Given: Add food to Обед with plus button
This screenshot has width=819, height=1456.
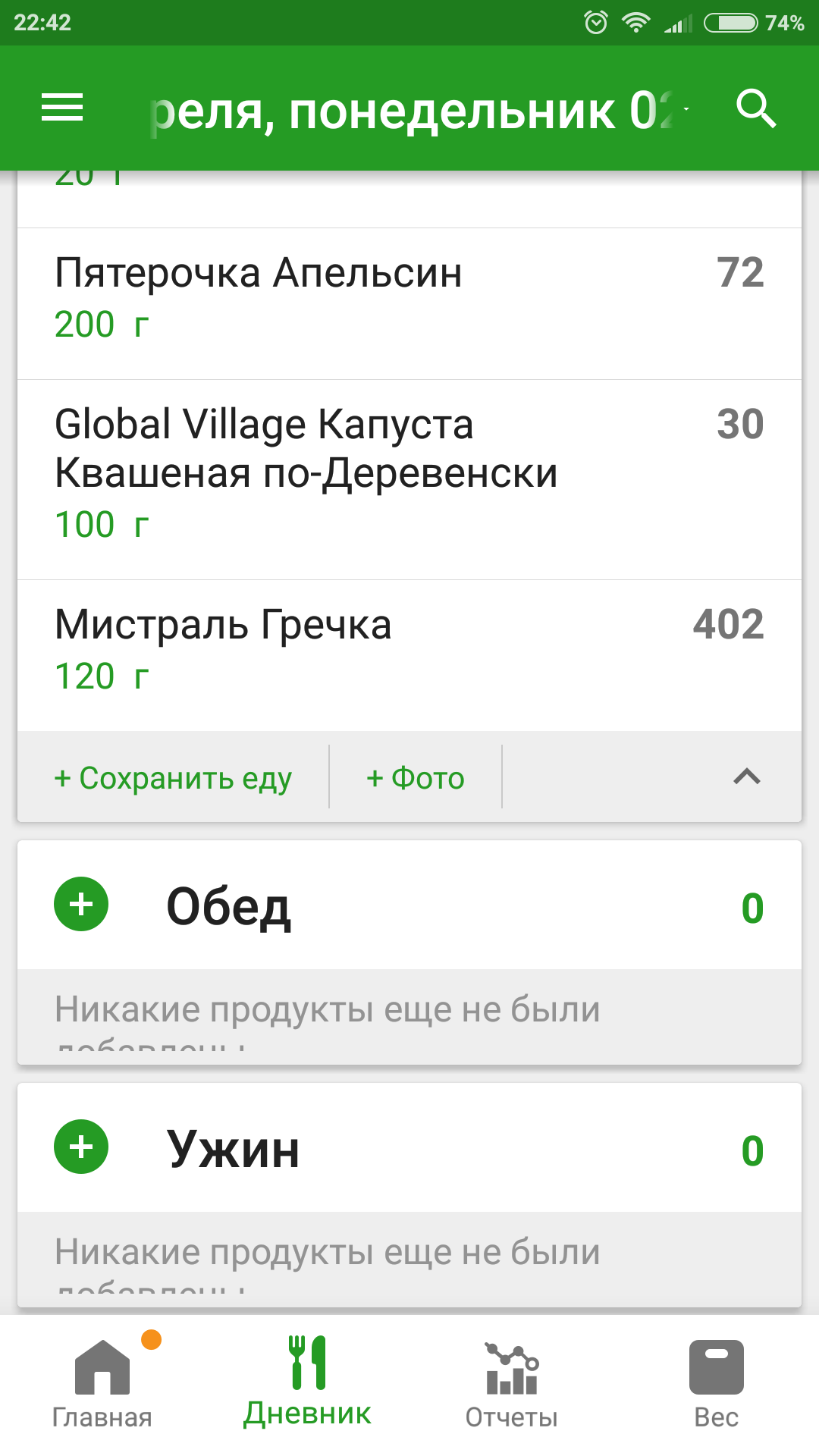Looking at the screenshot, I should (81, 904).
